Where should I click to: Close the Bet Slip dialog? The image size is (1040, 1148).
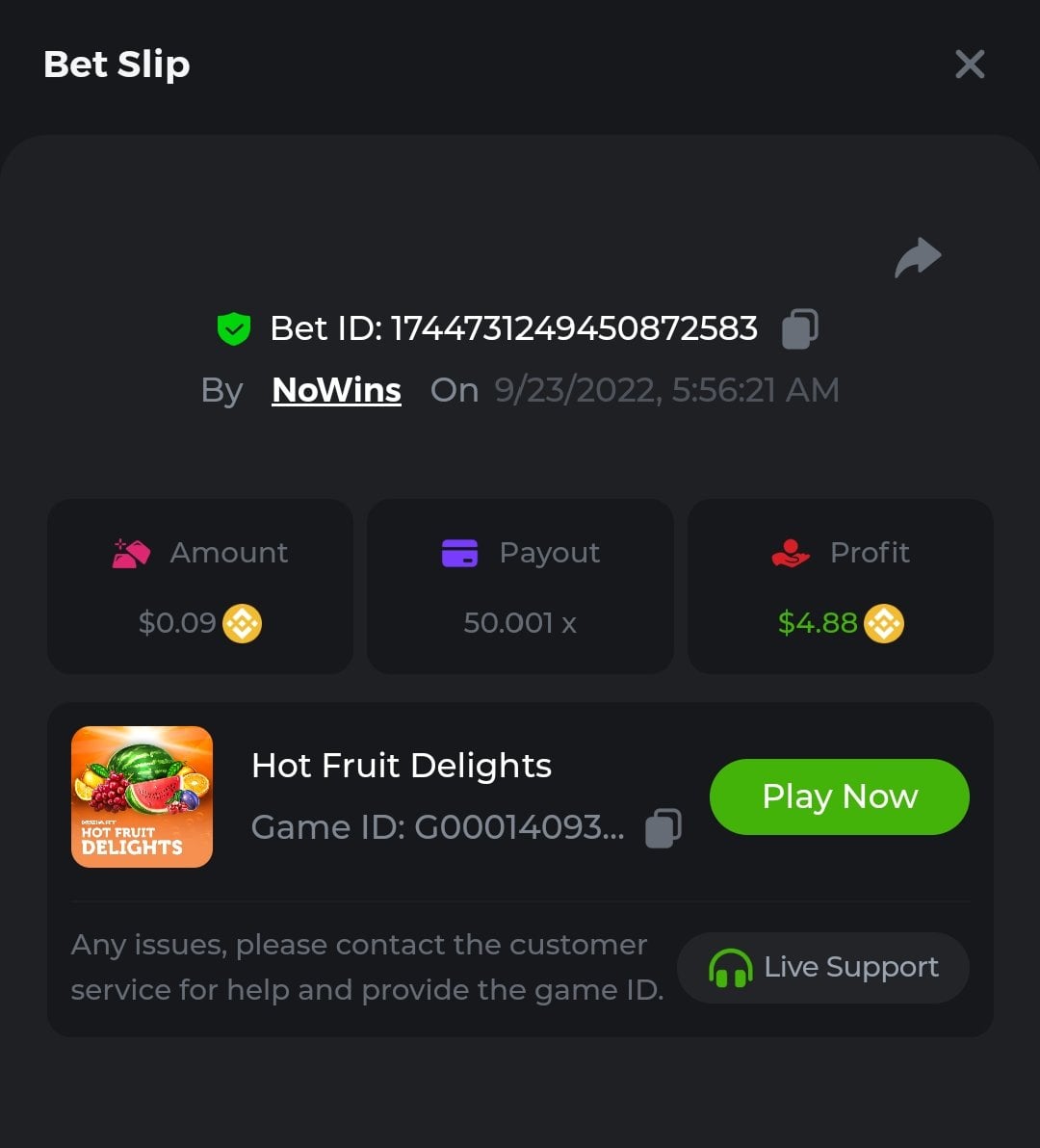[x=970, y=65]
